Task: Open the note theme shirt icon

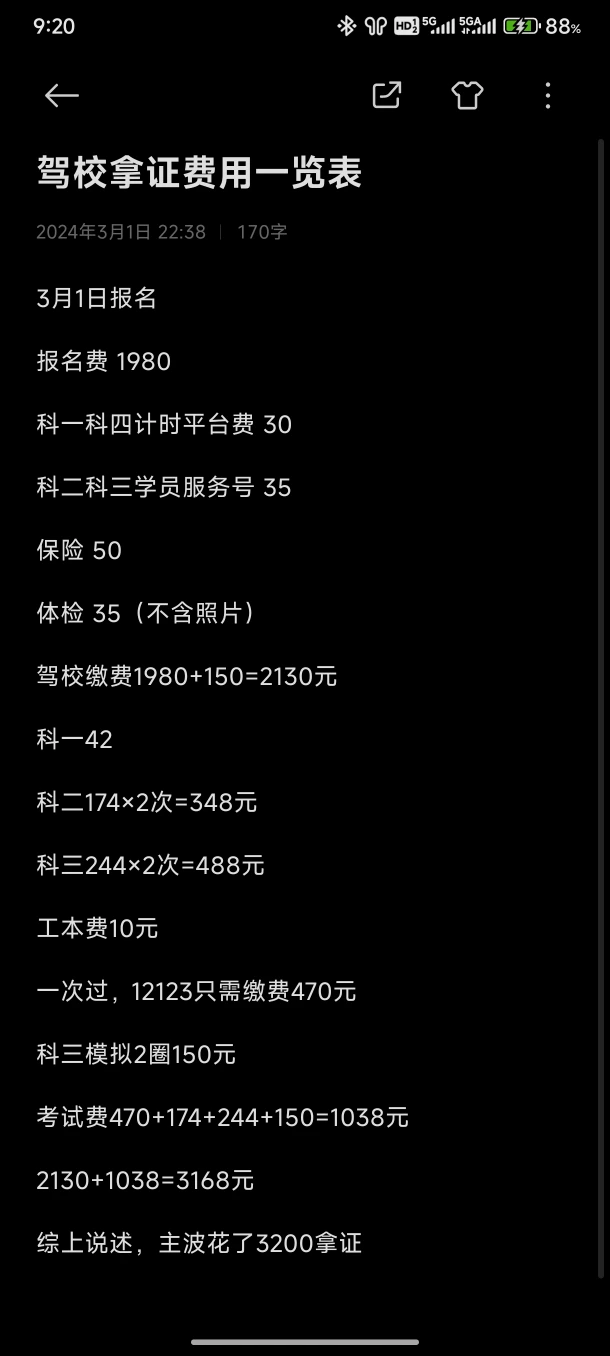Action: 467,95
